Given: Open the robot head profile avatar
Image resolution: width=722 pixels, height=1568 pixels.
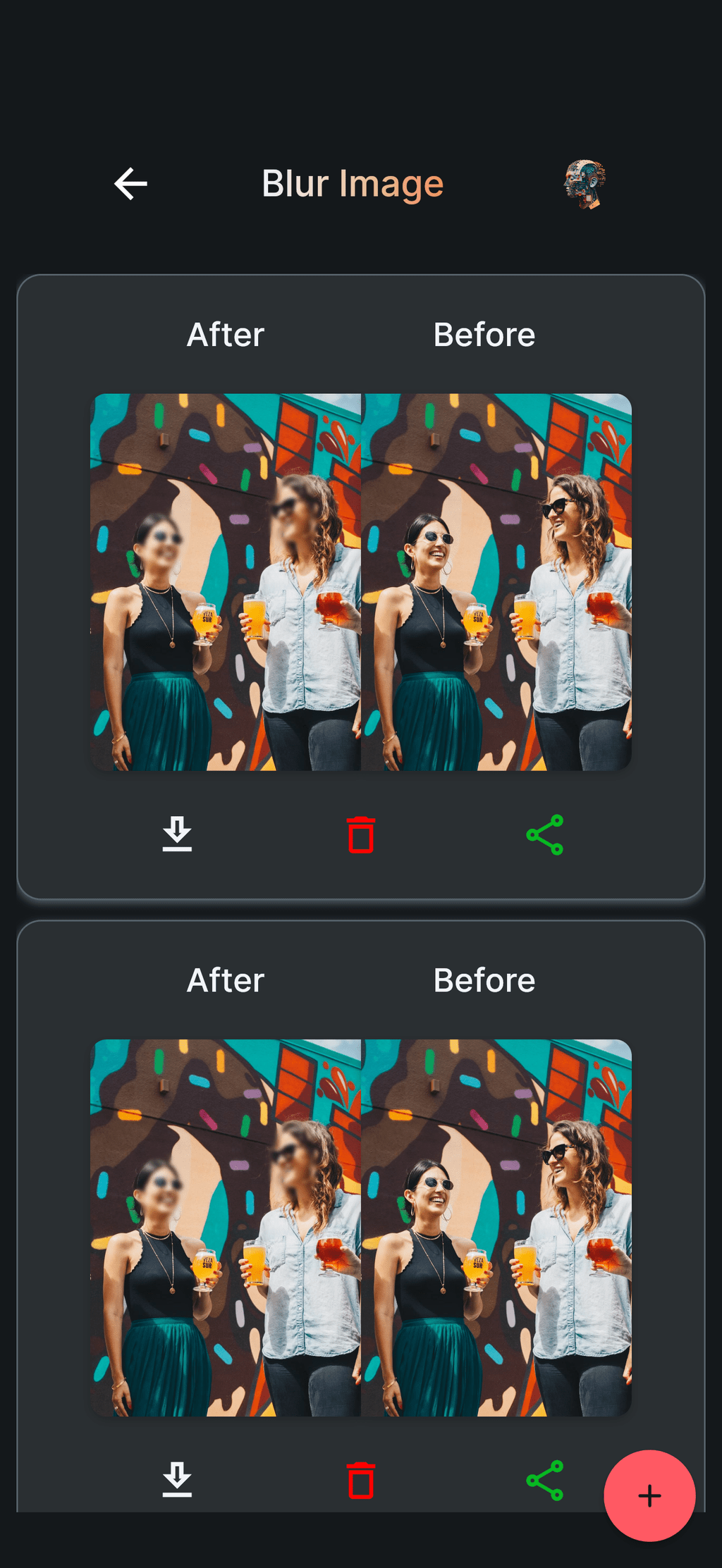Looking at the screenshot, I should point(585,184).
